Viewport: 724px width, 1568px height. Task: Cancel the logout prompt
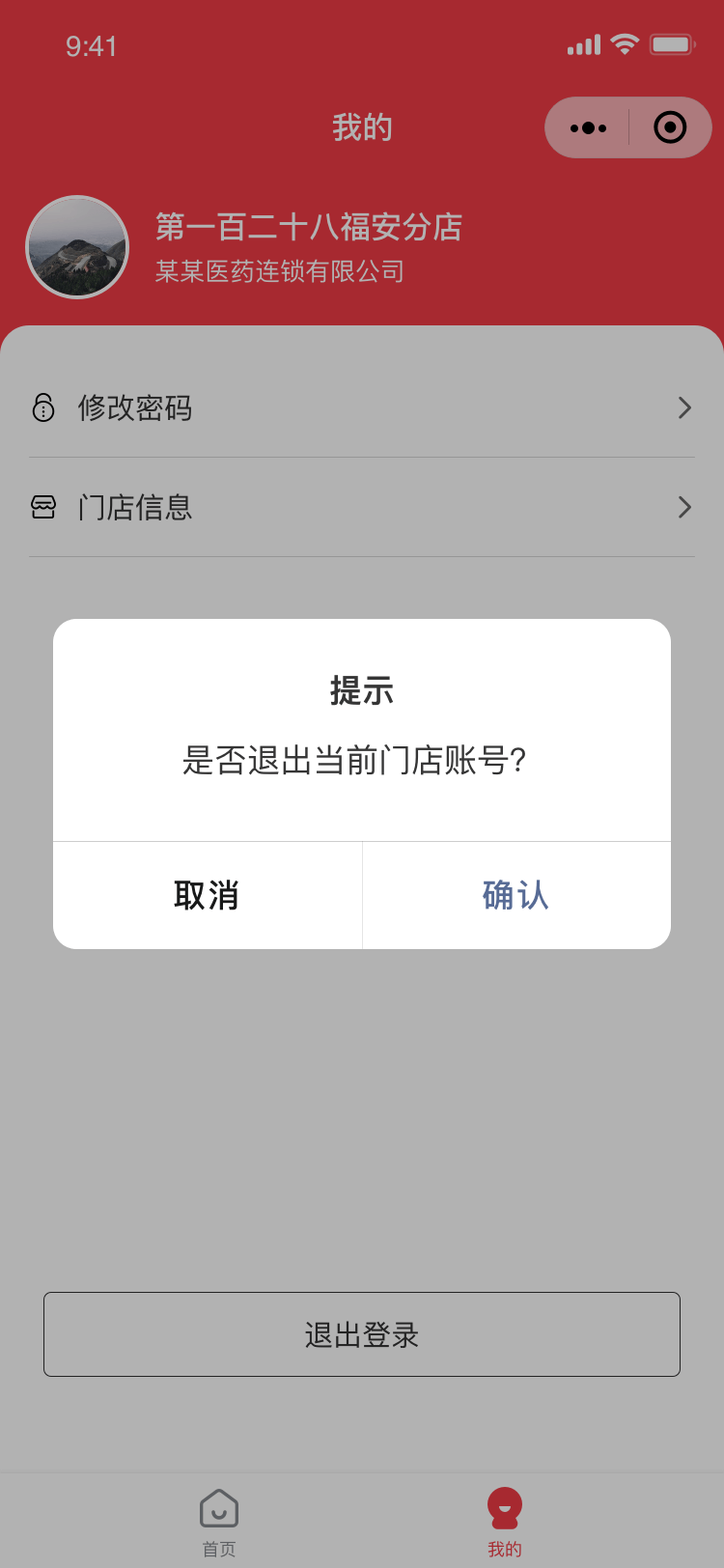tap(207, 895)
